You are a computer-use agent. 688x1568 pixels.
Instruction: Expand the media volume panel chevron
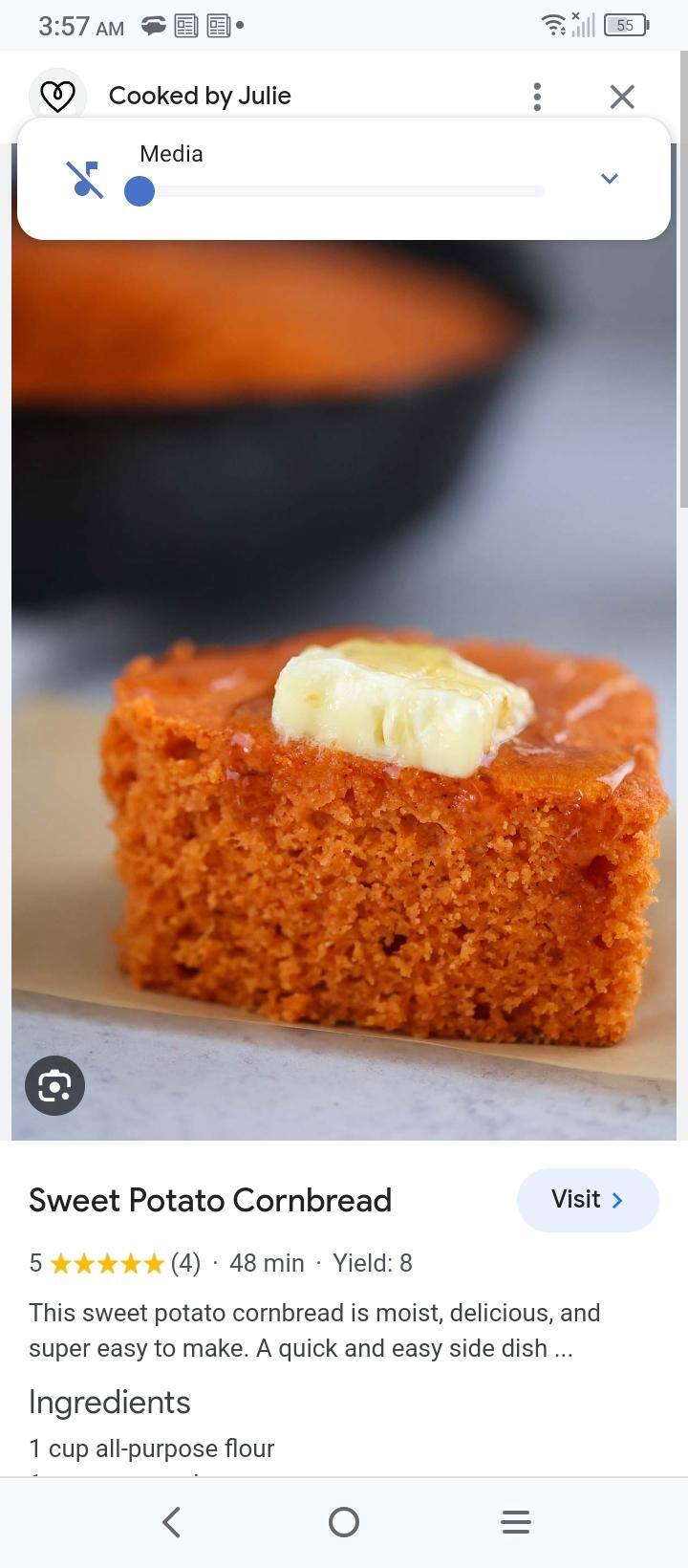click(x=610, y=179)
